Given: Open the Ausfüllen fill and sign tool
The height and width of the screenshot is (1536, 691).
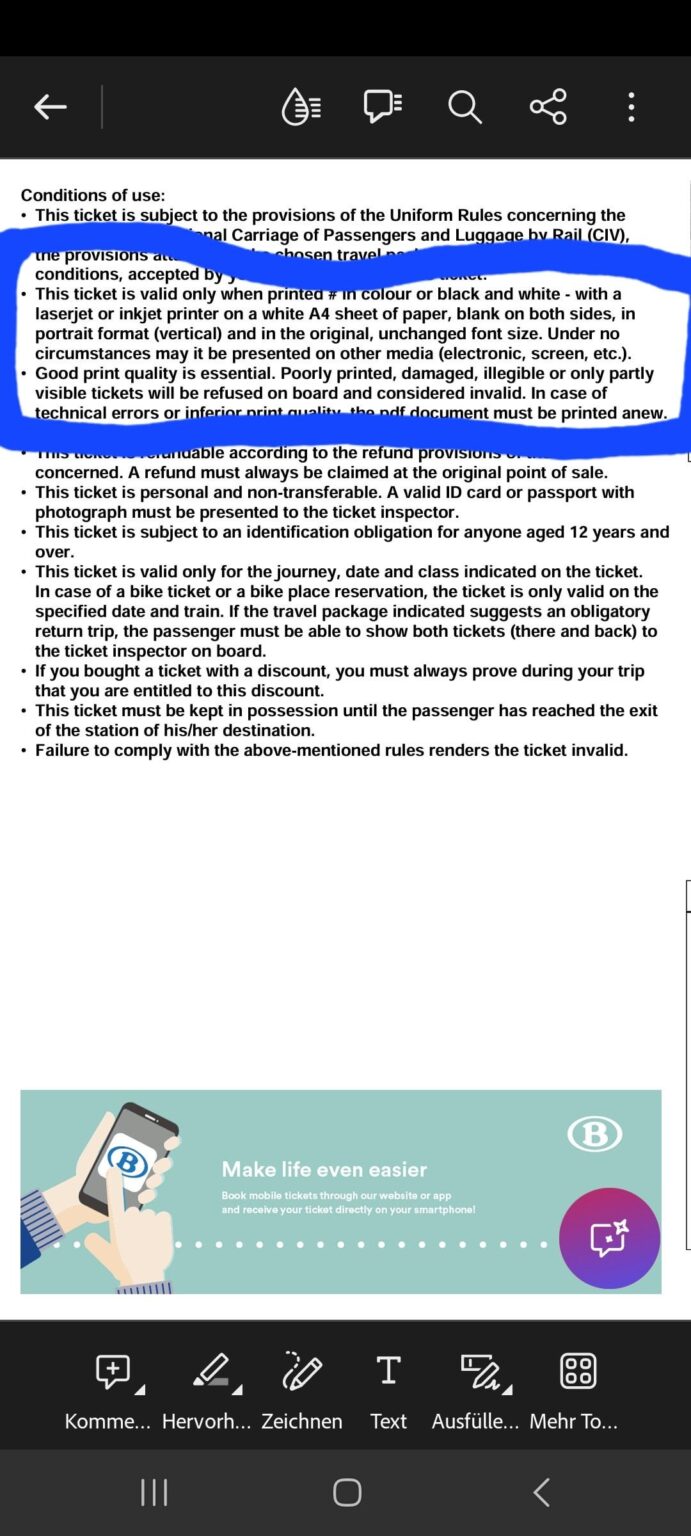Looking at the screenshot, I should click(x=476, y=1391).
